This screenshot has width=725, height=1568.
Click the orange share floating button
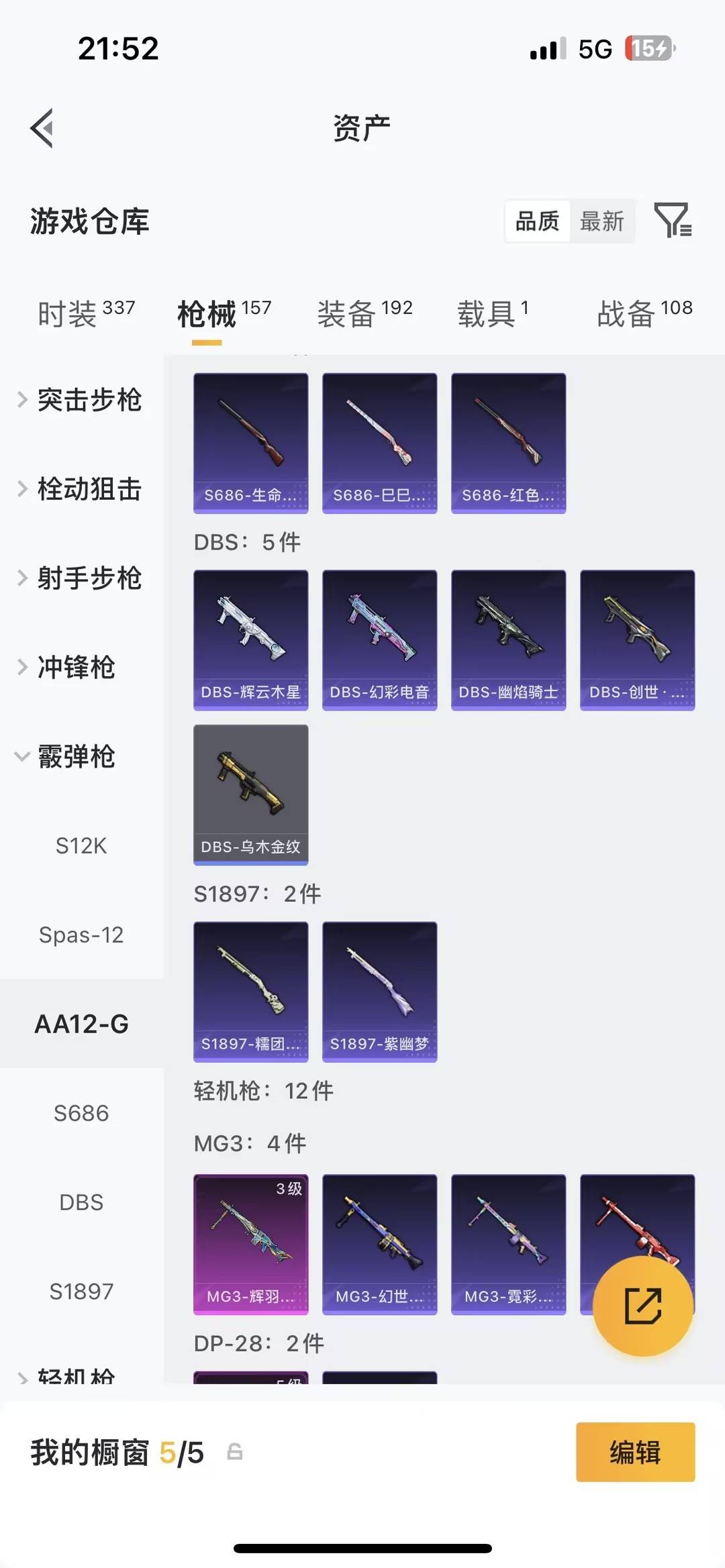(642, 1304)
